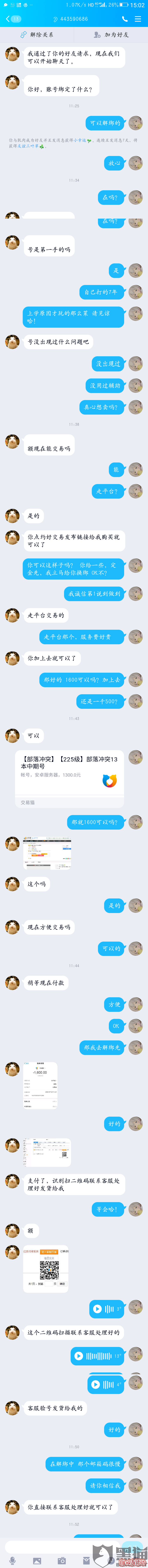Open the camera to take photo

click(61, 1561)
